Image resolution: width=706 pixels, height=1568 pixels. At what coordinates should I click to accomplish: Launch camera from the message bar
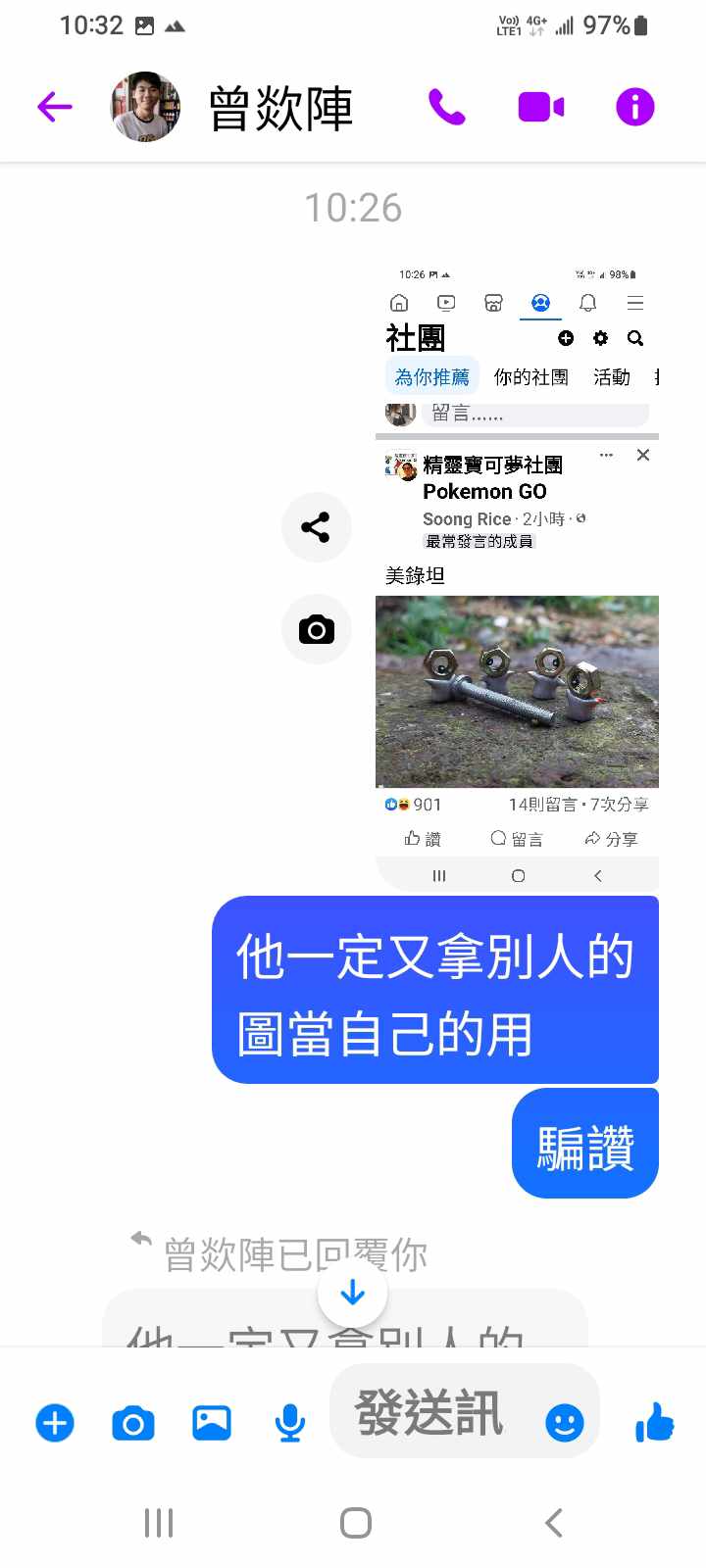click(133, 1422)
